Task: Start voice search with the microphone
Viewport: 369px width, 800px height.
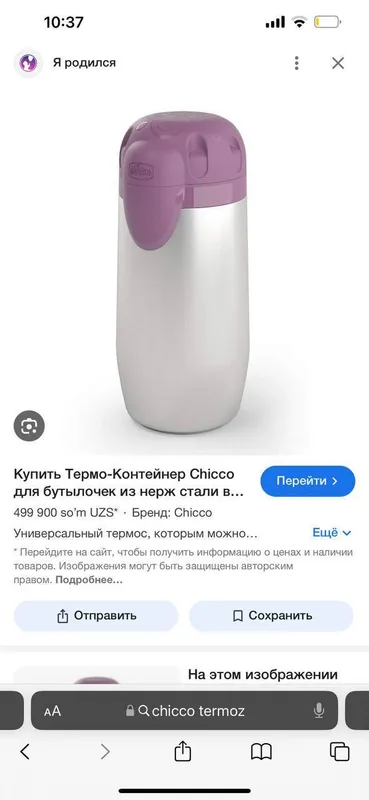Action: 319,711
